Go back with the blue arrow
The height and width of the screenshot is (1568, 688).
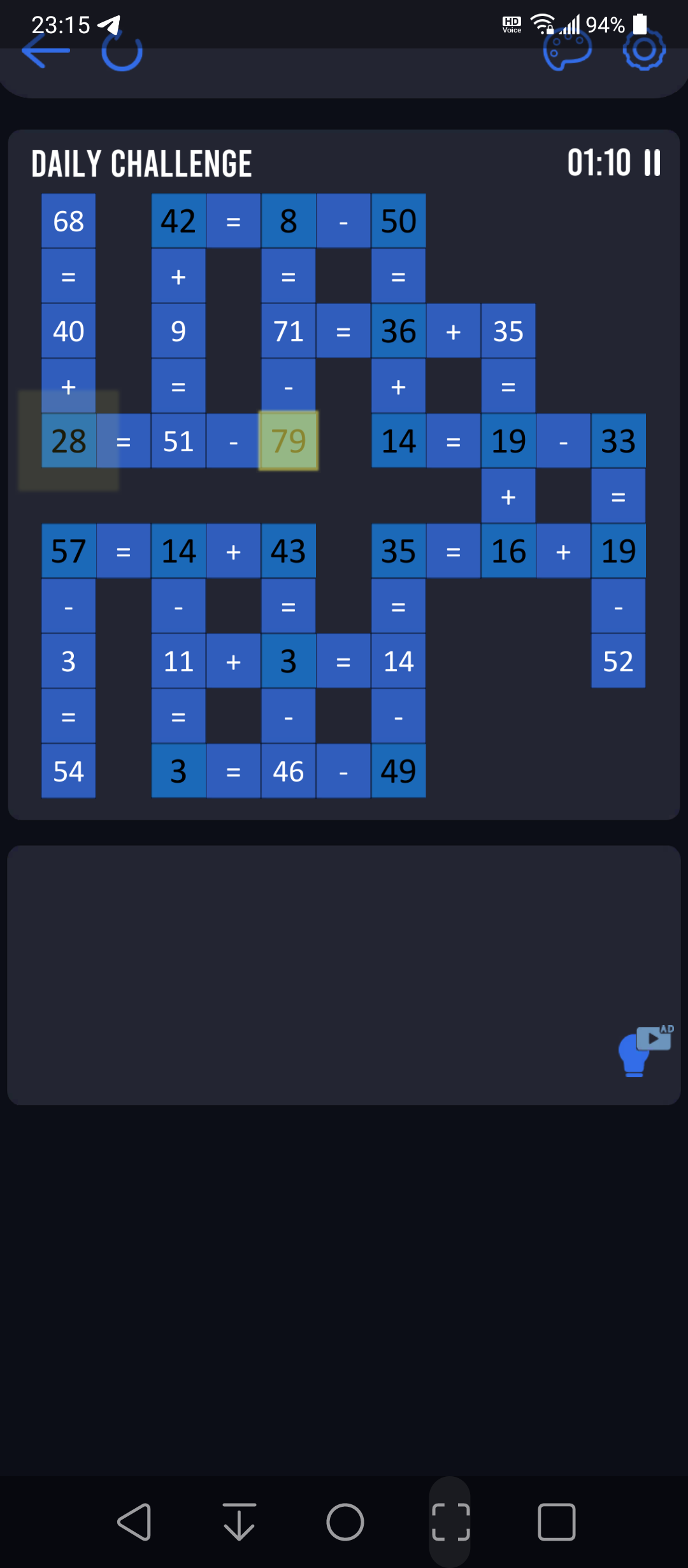pyautogui.click(x=45, y=51)
